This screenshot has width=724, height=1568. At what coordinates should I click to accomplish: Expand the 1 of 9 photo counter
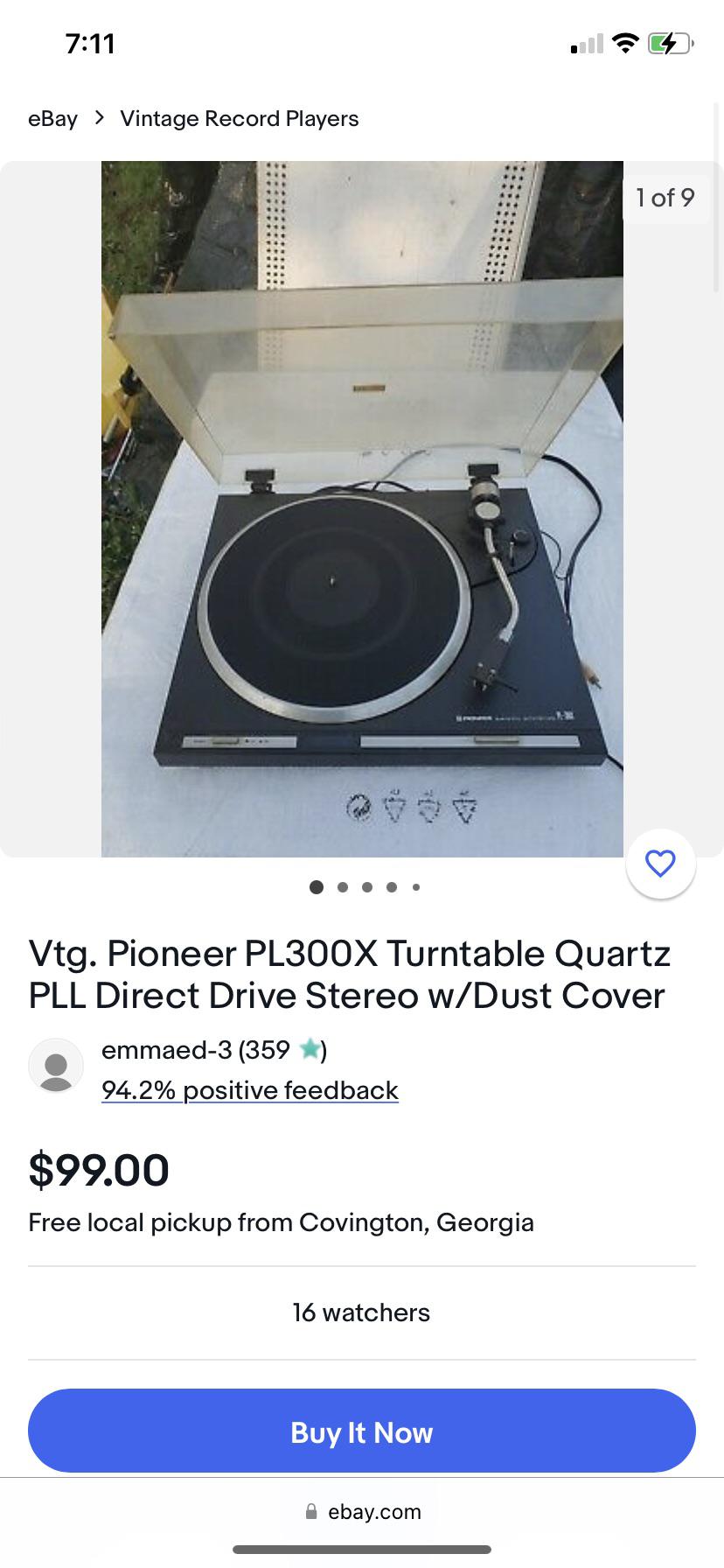pyautogui.click(x=665, y=198)
